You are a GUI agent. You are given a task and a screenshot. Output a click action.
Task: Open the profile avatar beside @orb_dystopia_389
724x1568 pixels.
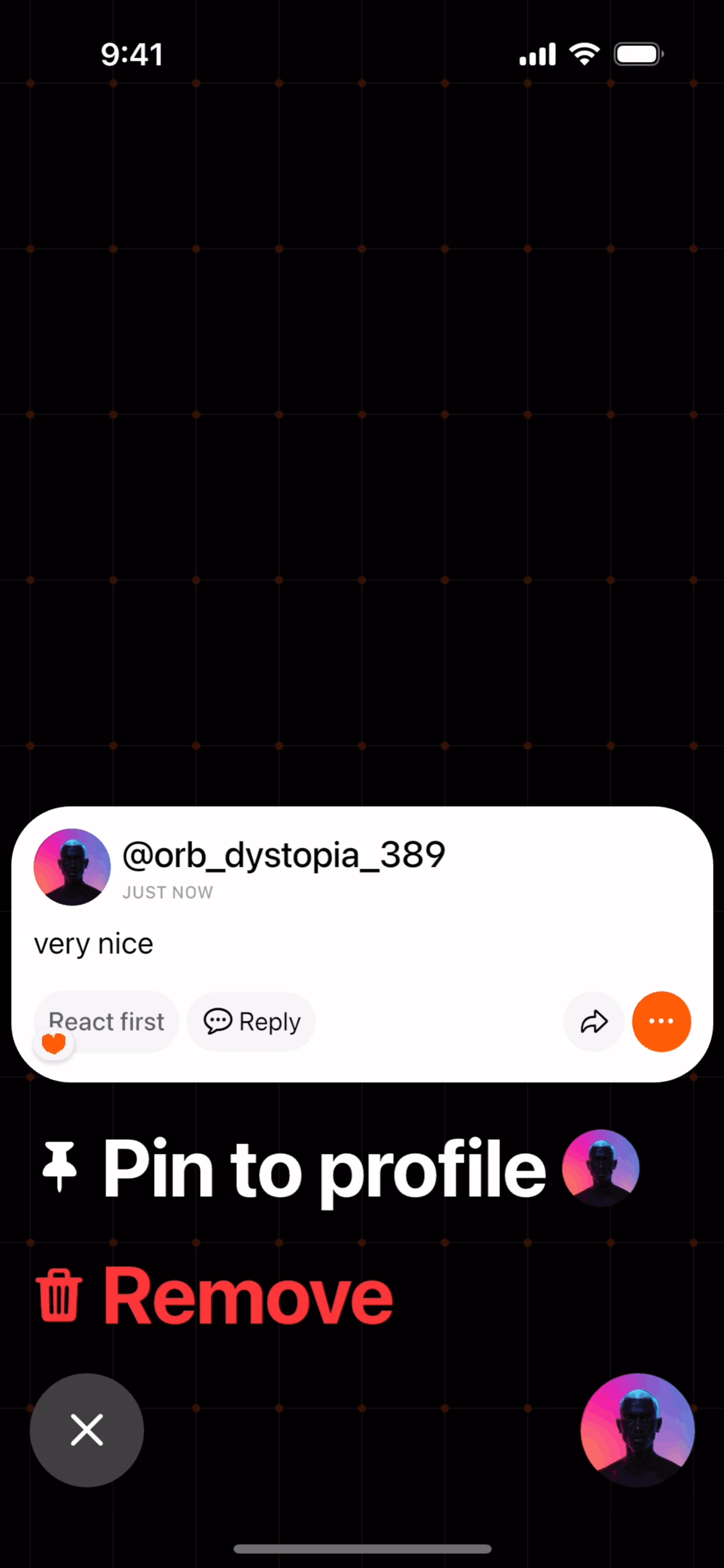[x=72, y=867]
